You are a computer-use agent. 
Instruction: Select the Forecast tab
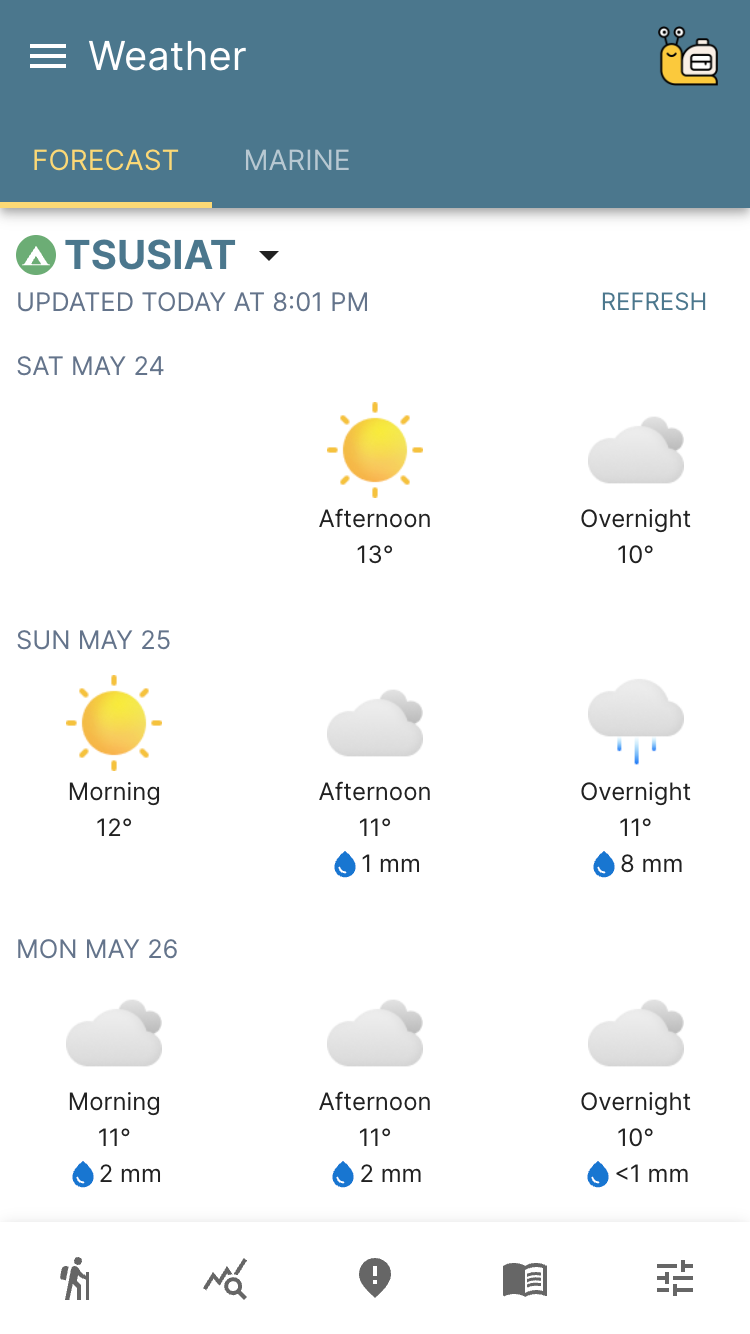point(105,160)
